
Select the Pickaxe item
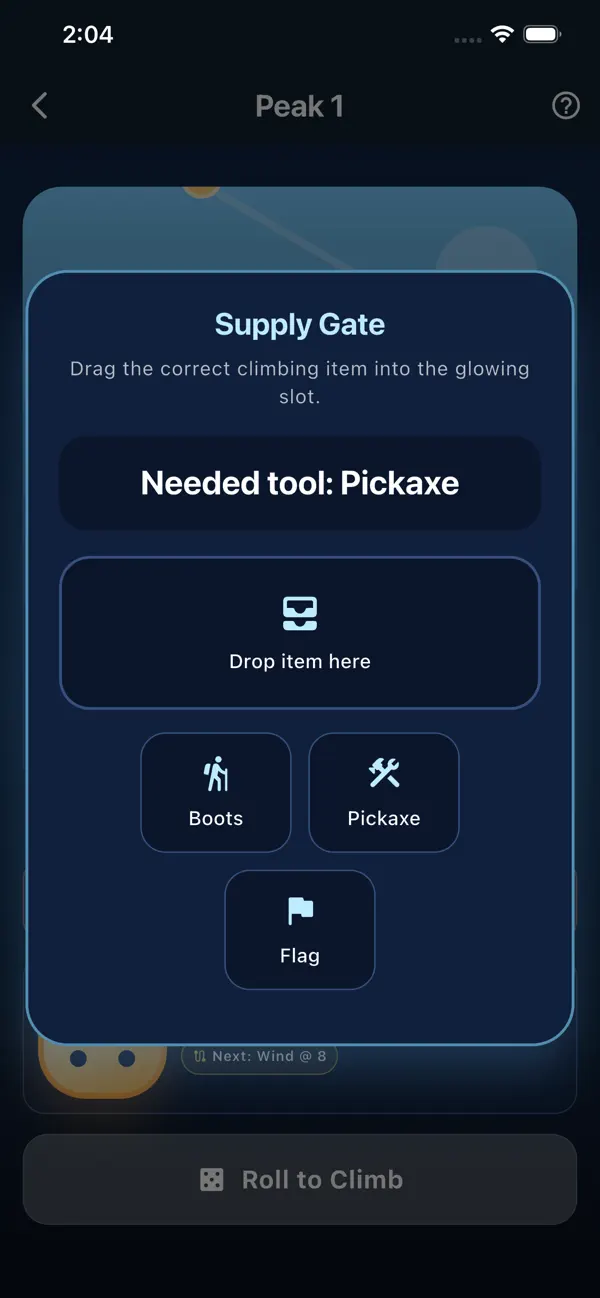pos(384,792)
